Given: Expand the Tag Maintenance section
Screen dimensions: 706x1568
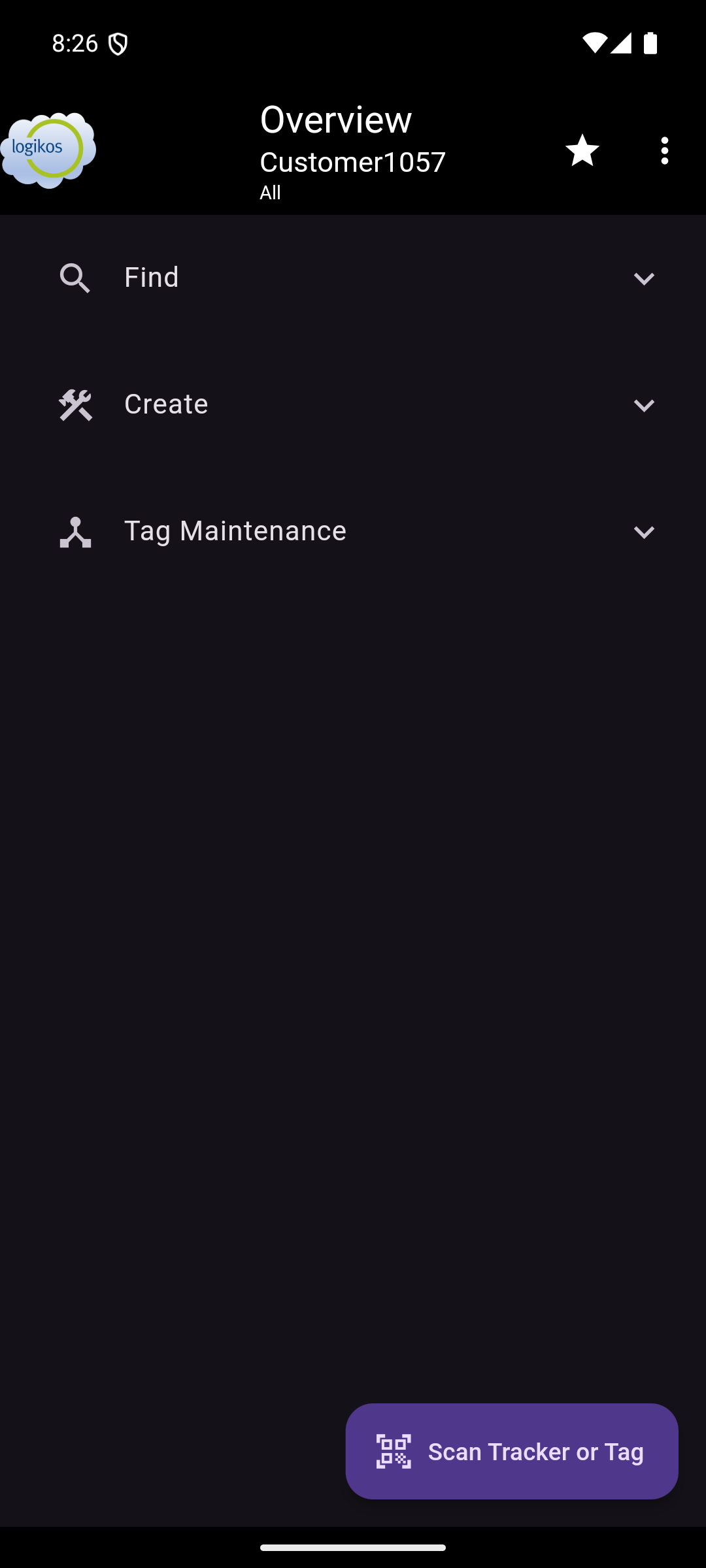Looking at the screenshot, I should tap(353, 532).
